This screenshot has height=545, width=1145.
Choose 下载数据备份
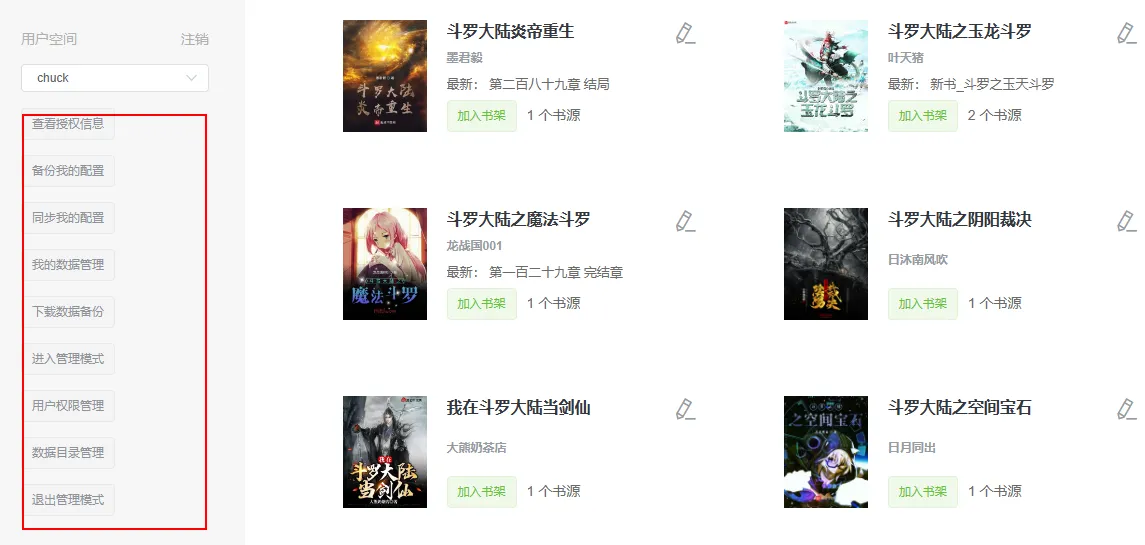pyautogui.click(x=68, y=312)
